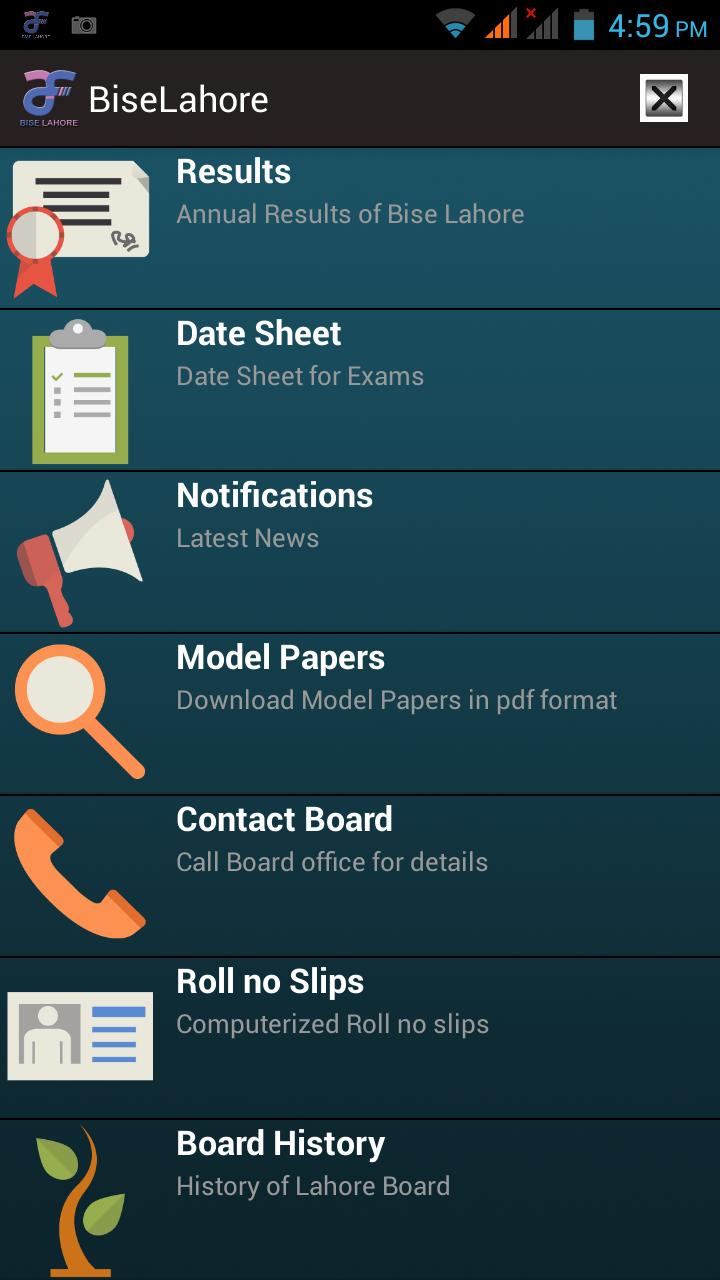Open Board History

[x=360, y=1198]
